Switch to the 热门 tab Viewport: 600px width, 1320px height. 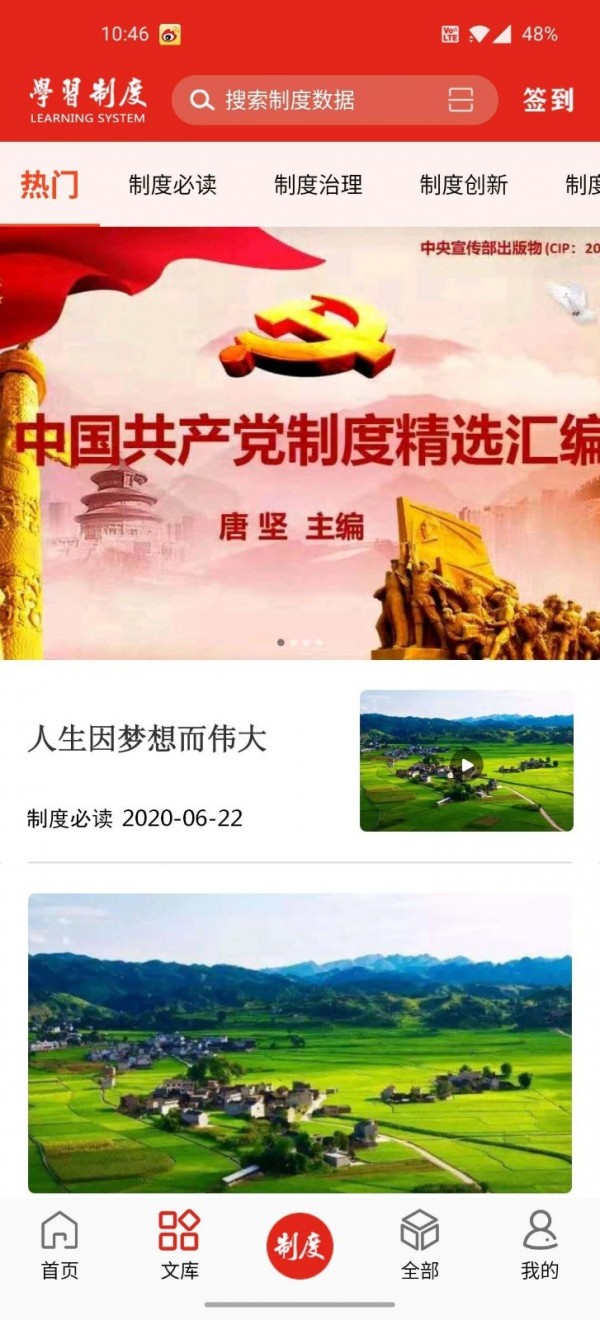pos(49,185)
